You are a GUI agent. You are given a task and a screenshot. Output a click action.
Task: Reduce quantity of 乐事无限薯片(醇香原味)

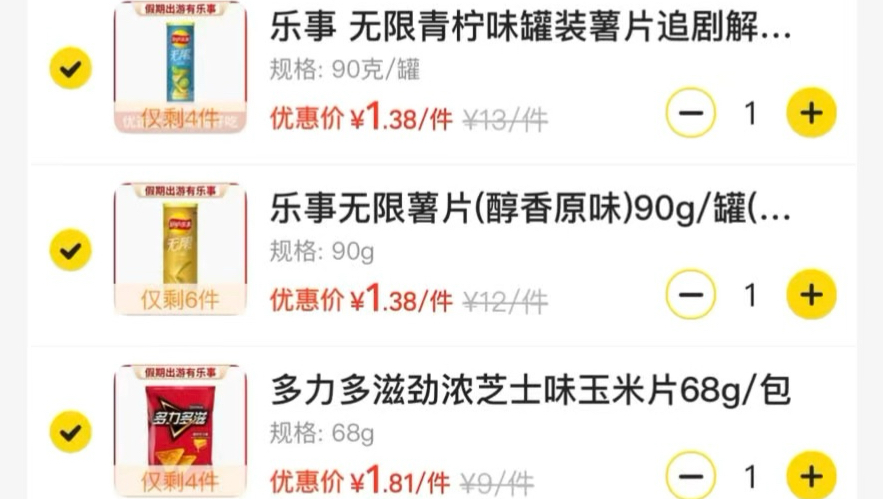[690, 295]
